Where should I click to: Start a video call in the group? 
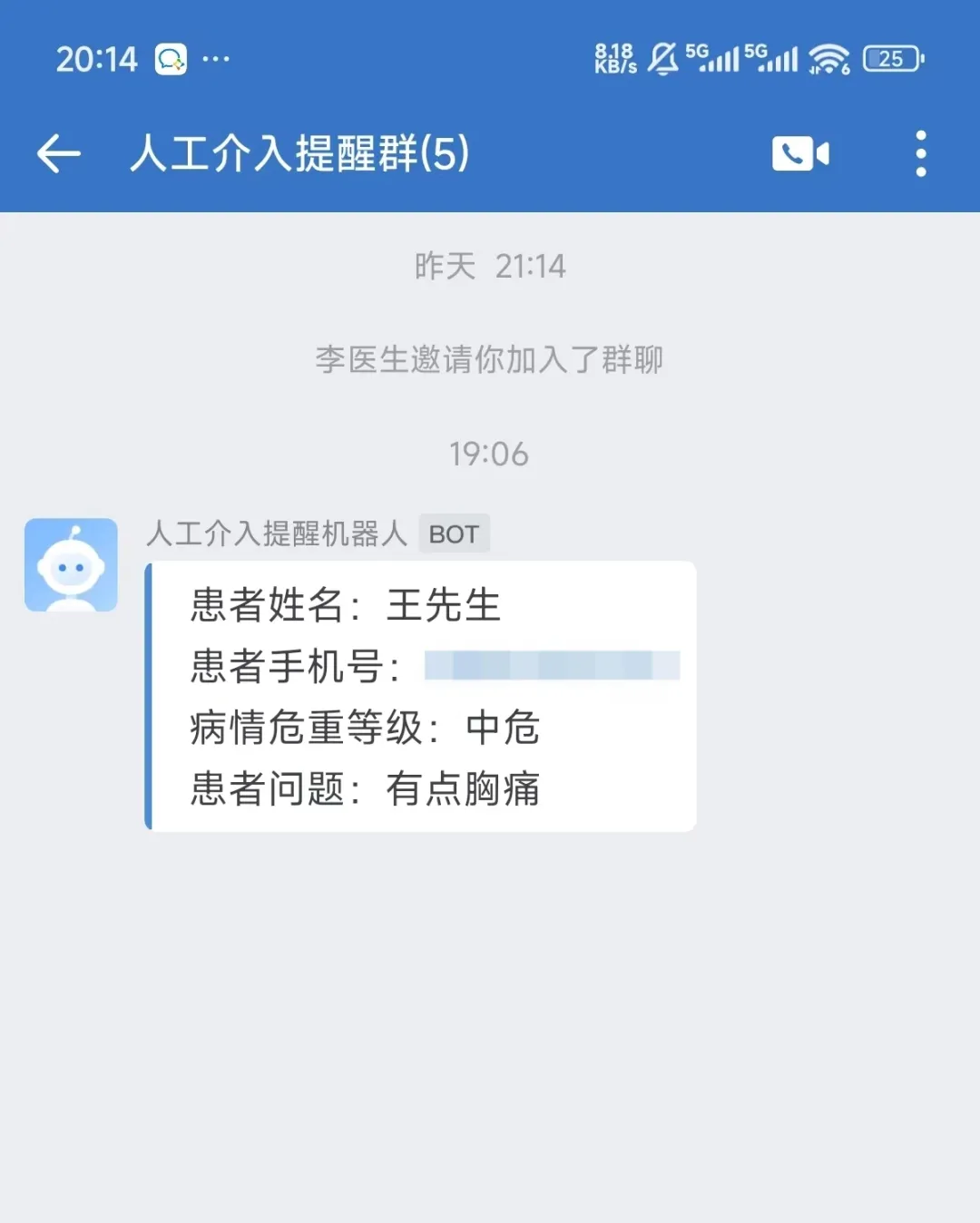799,152
